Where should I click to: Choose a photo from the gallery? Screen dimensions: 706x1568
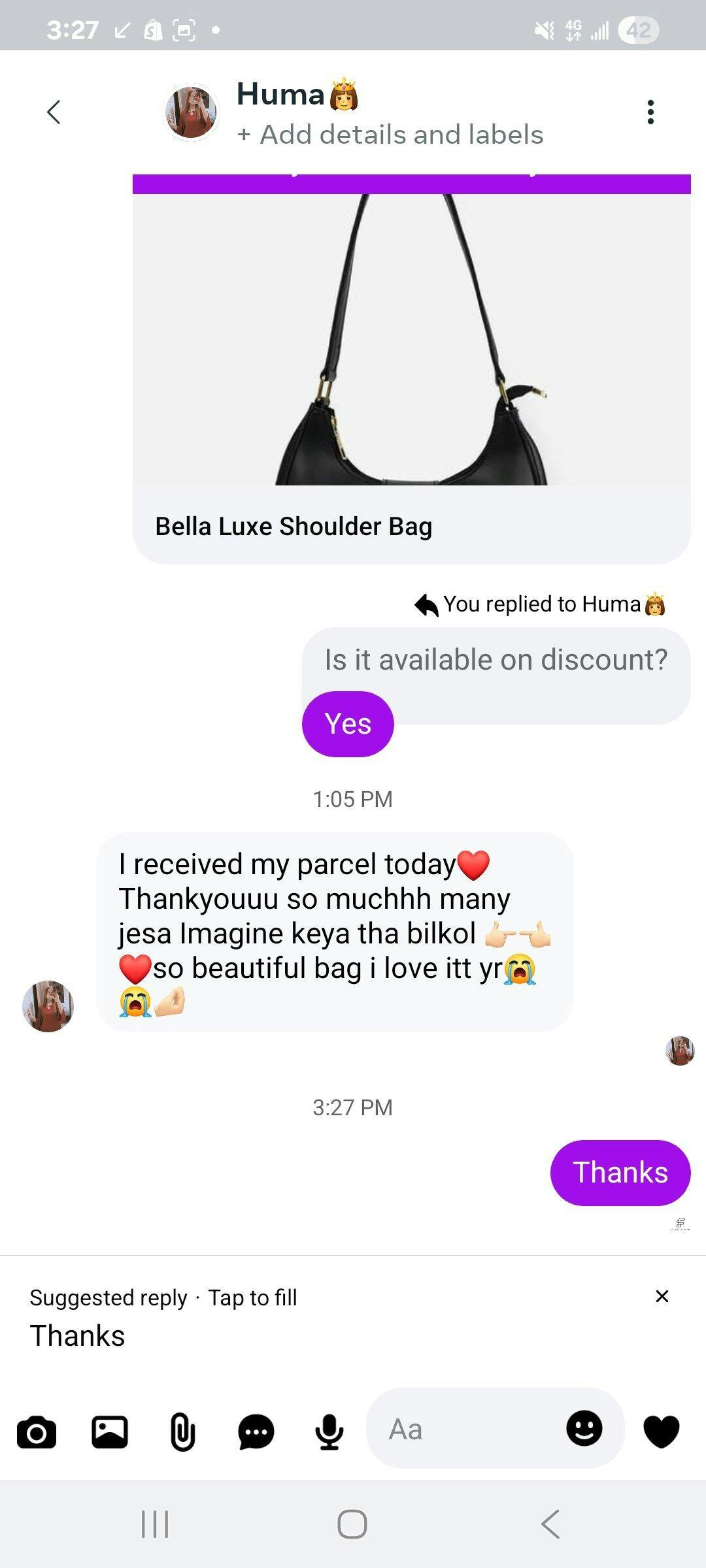pyautogui.click(x=110, y=1432)
